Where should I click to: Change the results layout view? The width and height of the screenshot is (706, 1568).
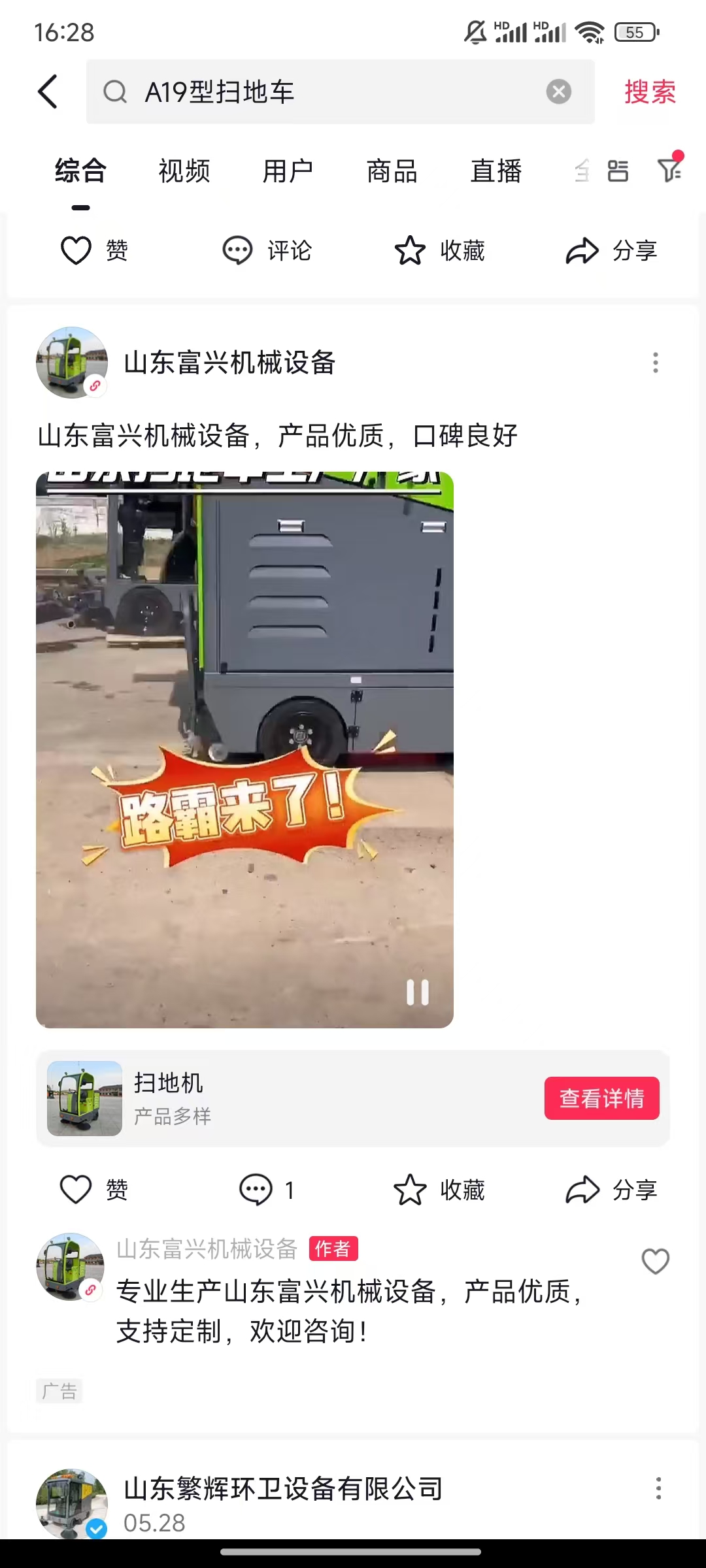[618, 171]
